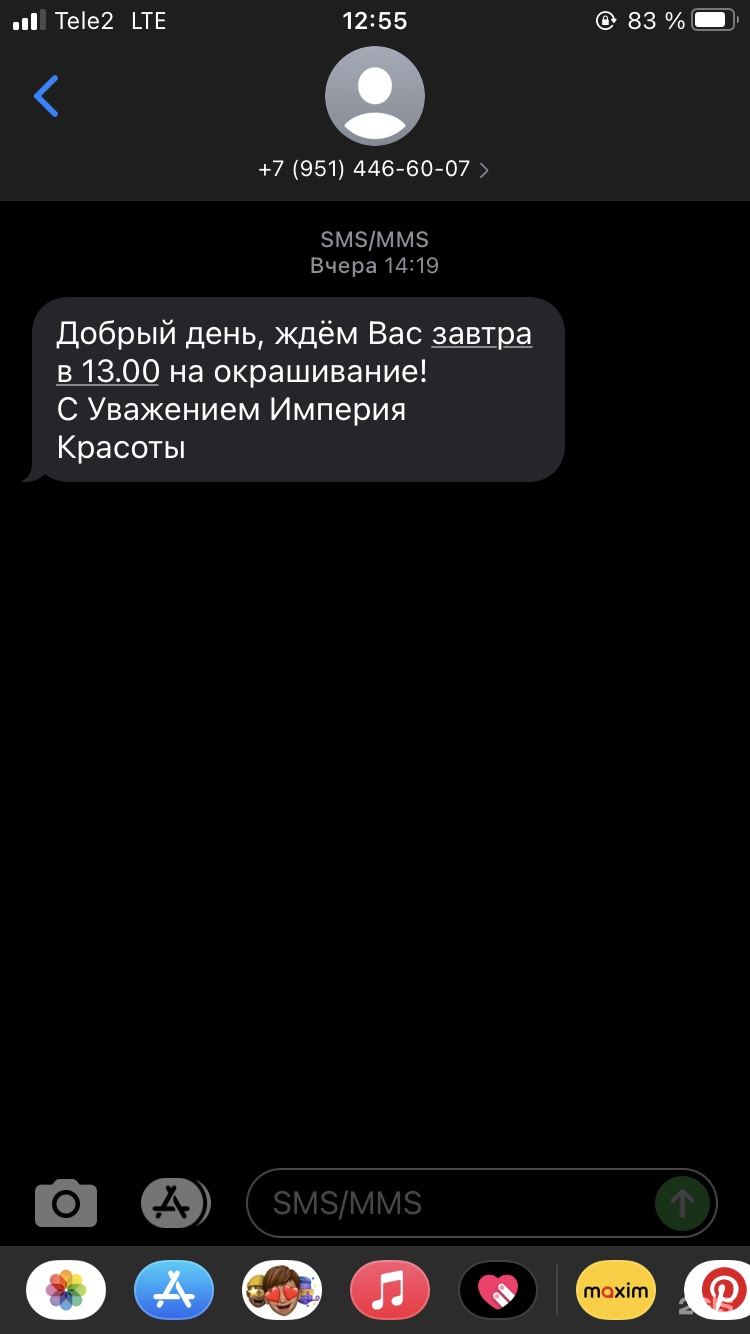
Task: Open the Photos iMessage app
Action: pyautogui.click(x=66, y=1291)
